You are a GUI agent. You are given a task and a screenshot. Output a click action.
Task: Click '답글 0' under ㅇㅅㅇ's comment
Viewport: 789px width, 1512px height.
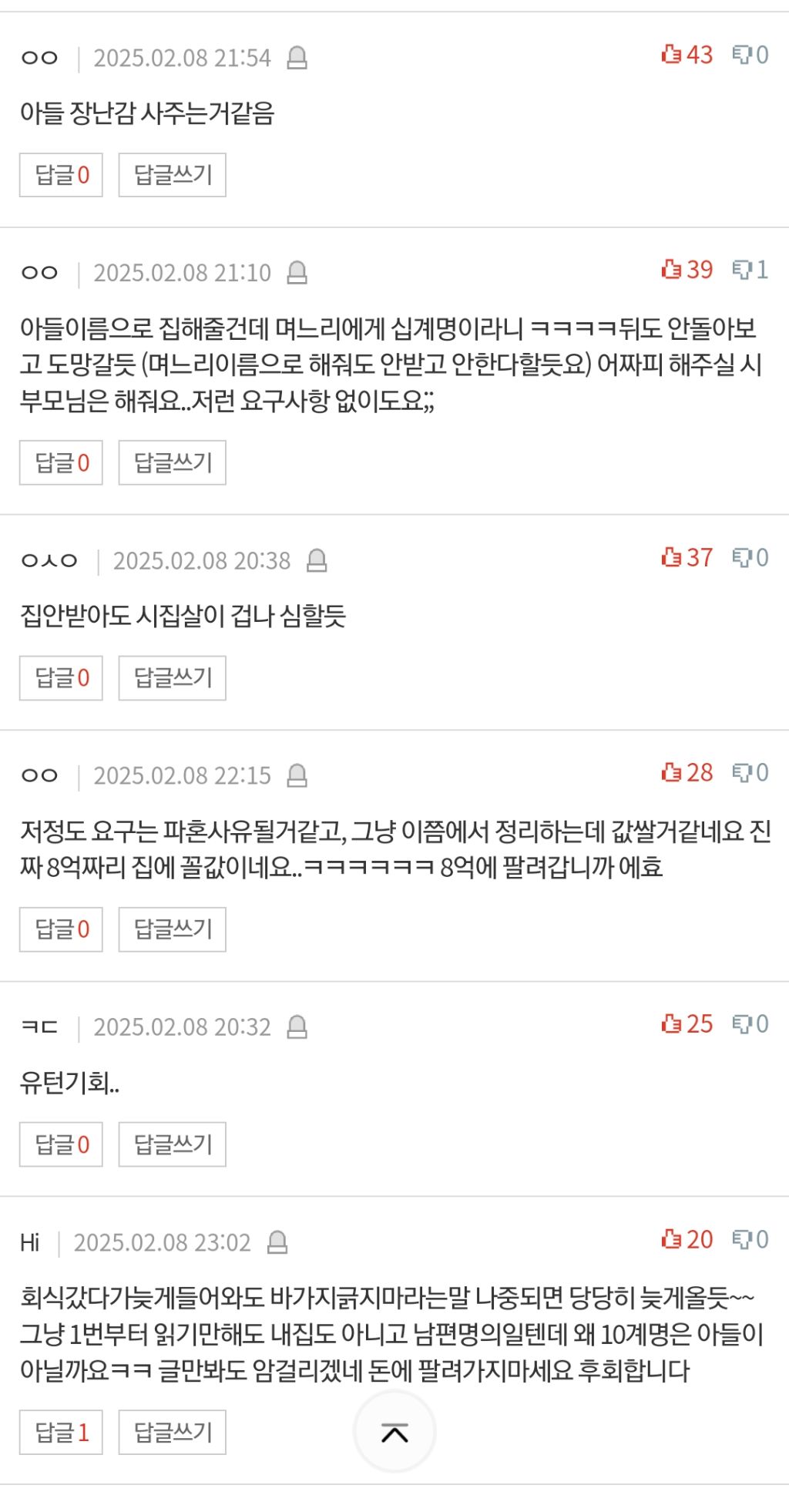coord(61,677)
